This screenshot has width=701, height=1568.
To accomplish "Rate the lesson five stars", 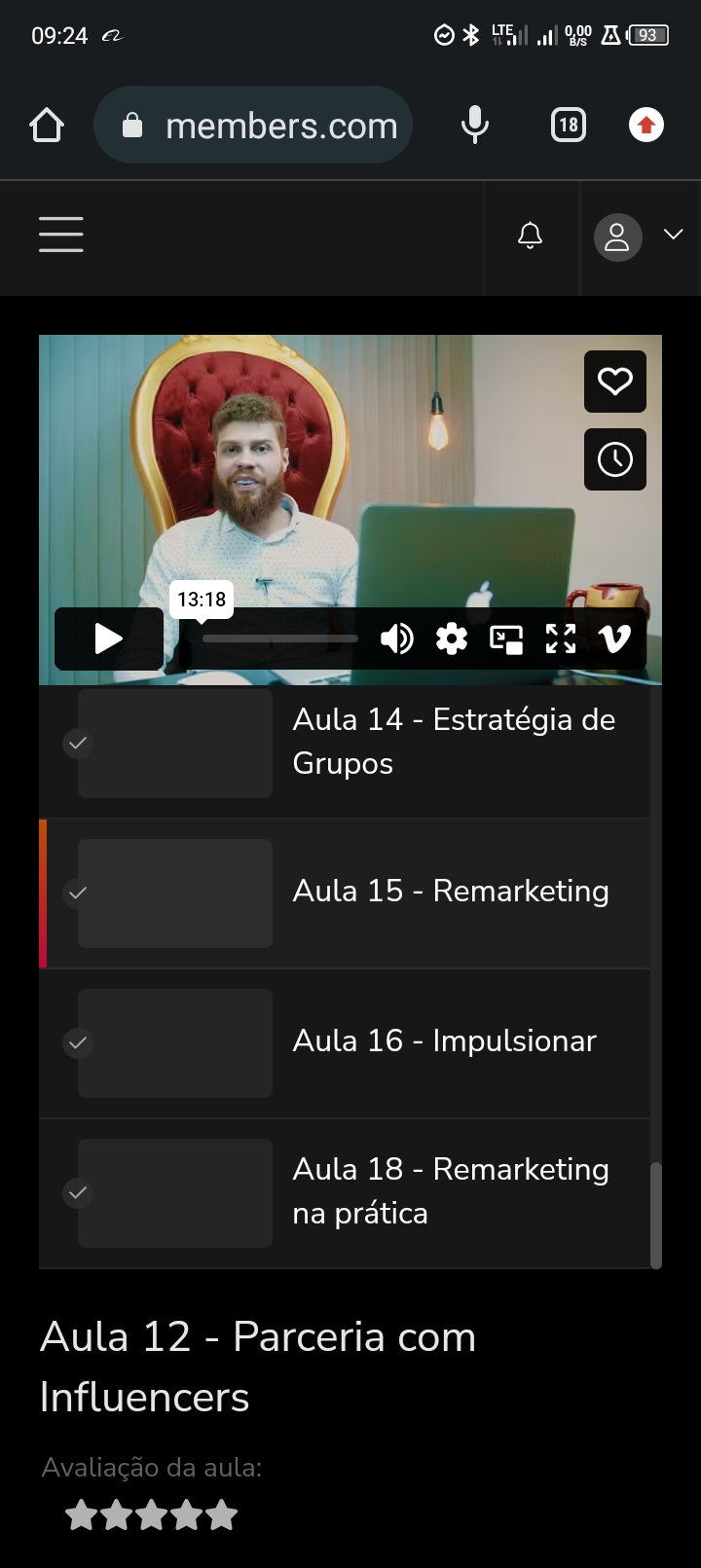I will click(x=222, y=1515).
